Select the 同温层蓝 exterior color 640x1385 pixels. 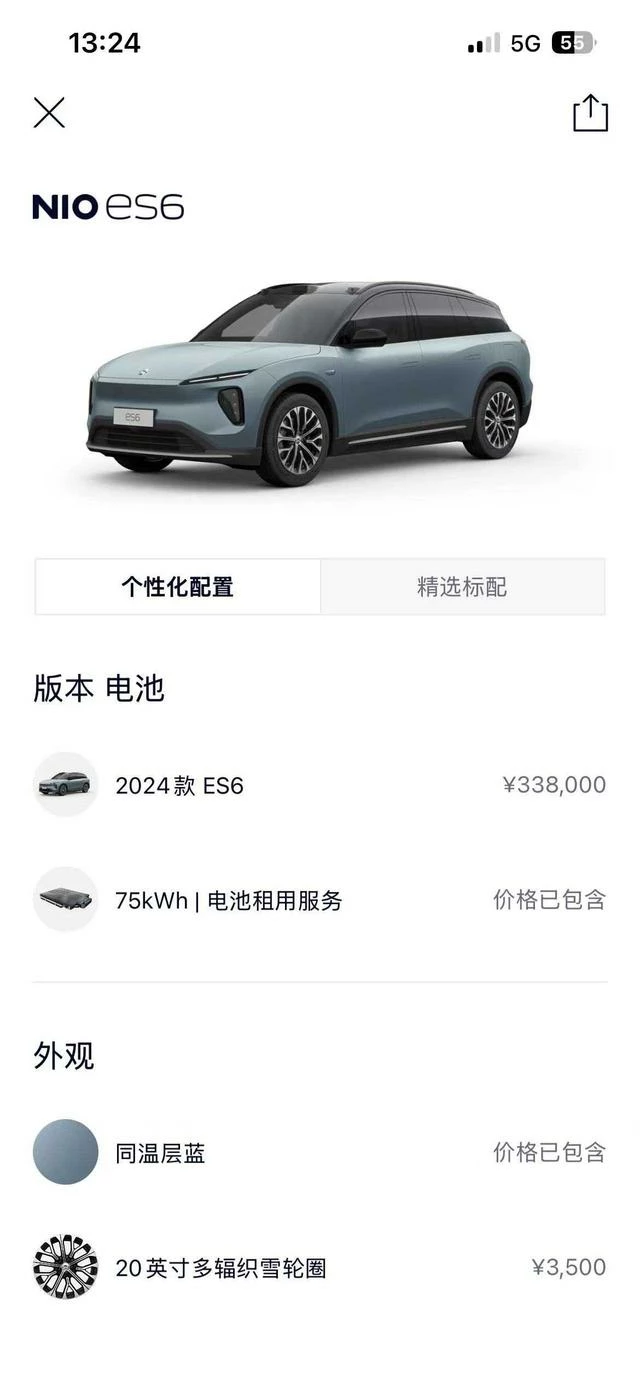(x=66, y=1152)
